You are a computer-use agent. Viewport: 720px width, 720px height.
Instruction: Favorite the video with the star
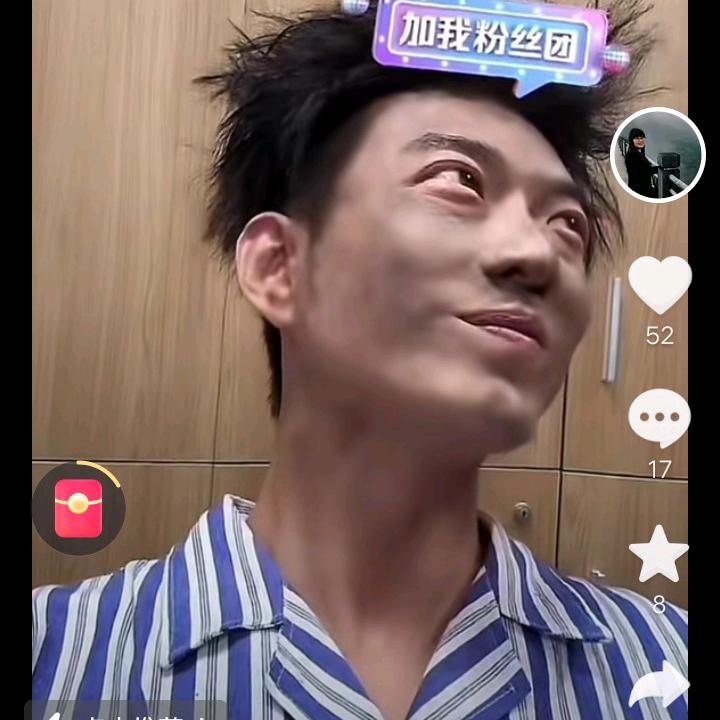click(x=658, y=554)
